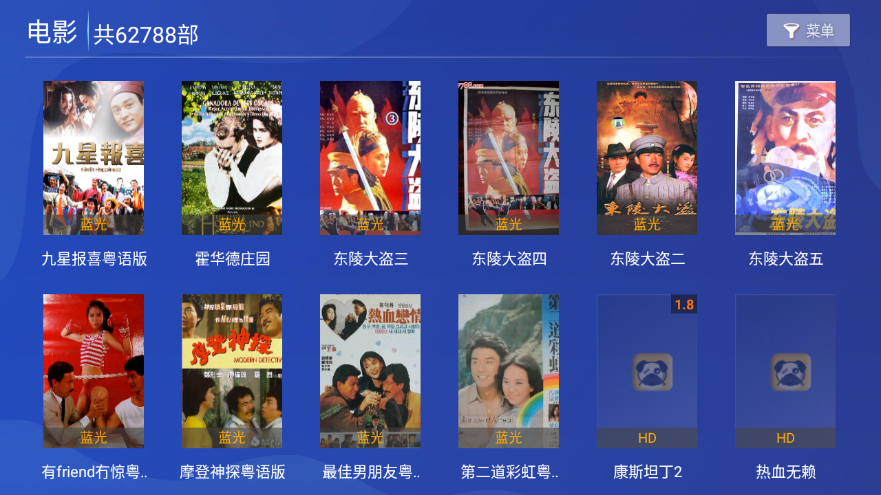Image resolution: width=881 pixels, height=495 pixels.
Task: Select the movie 摩登神探粤语版
Action: (x=232, y=371)
